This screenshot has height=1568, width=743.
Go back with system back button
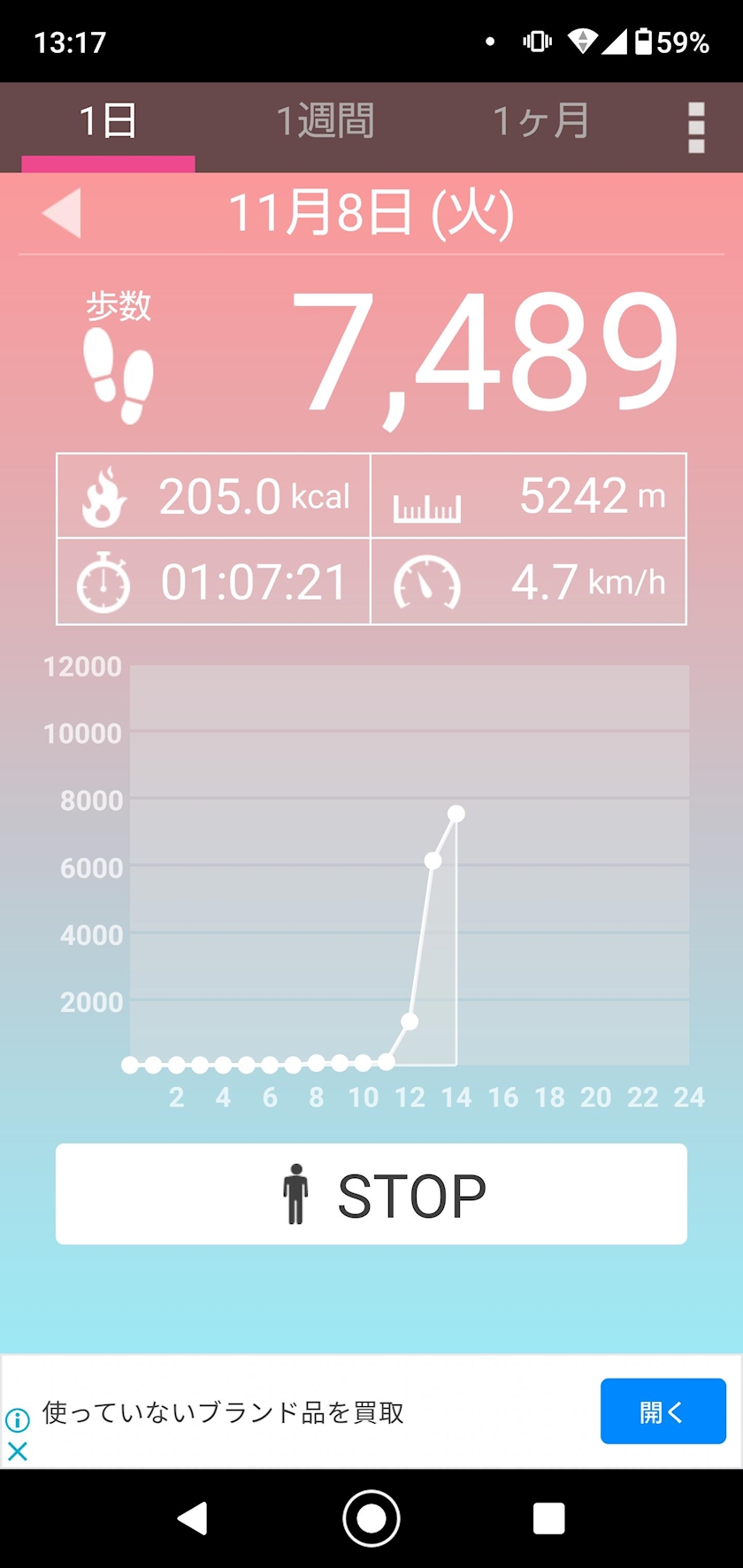tap(192, 1518)
